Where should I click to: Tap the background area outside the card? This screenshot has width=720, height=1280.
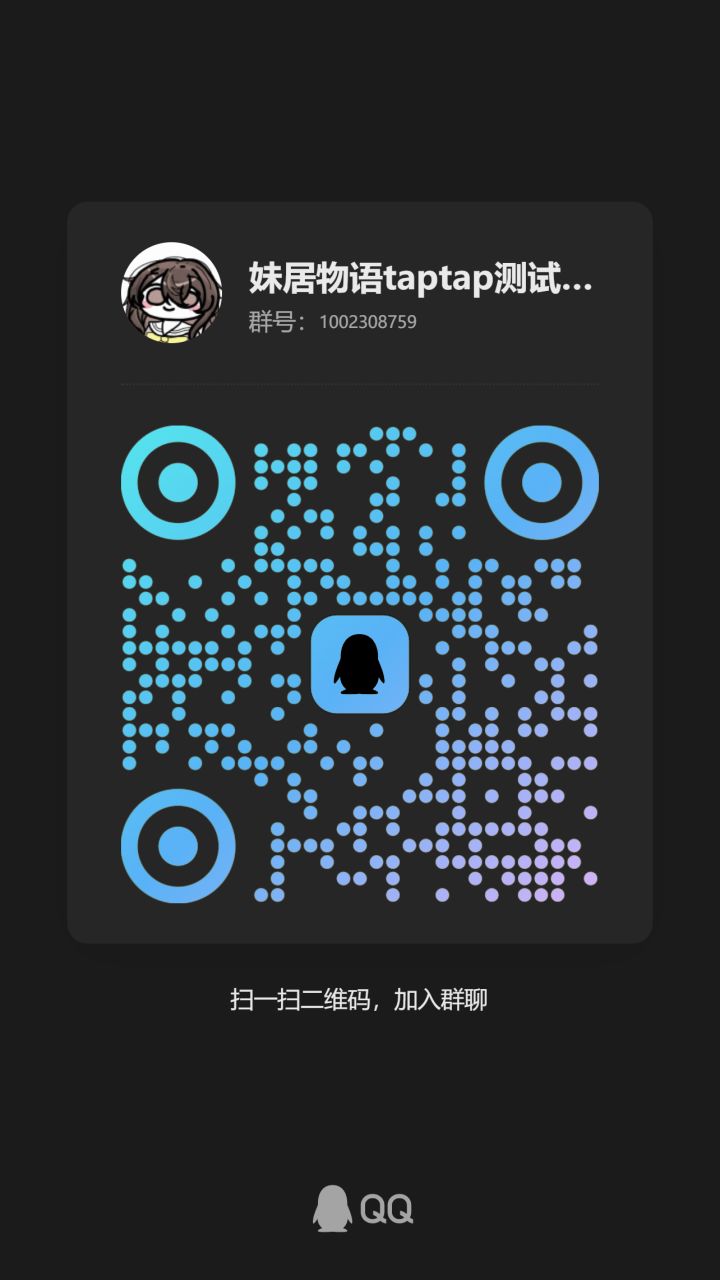point(360,100)
